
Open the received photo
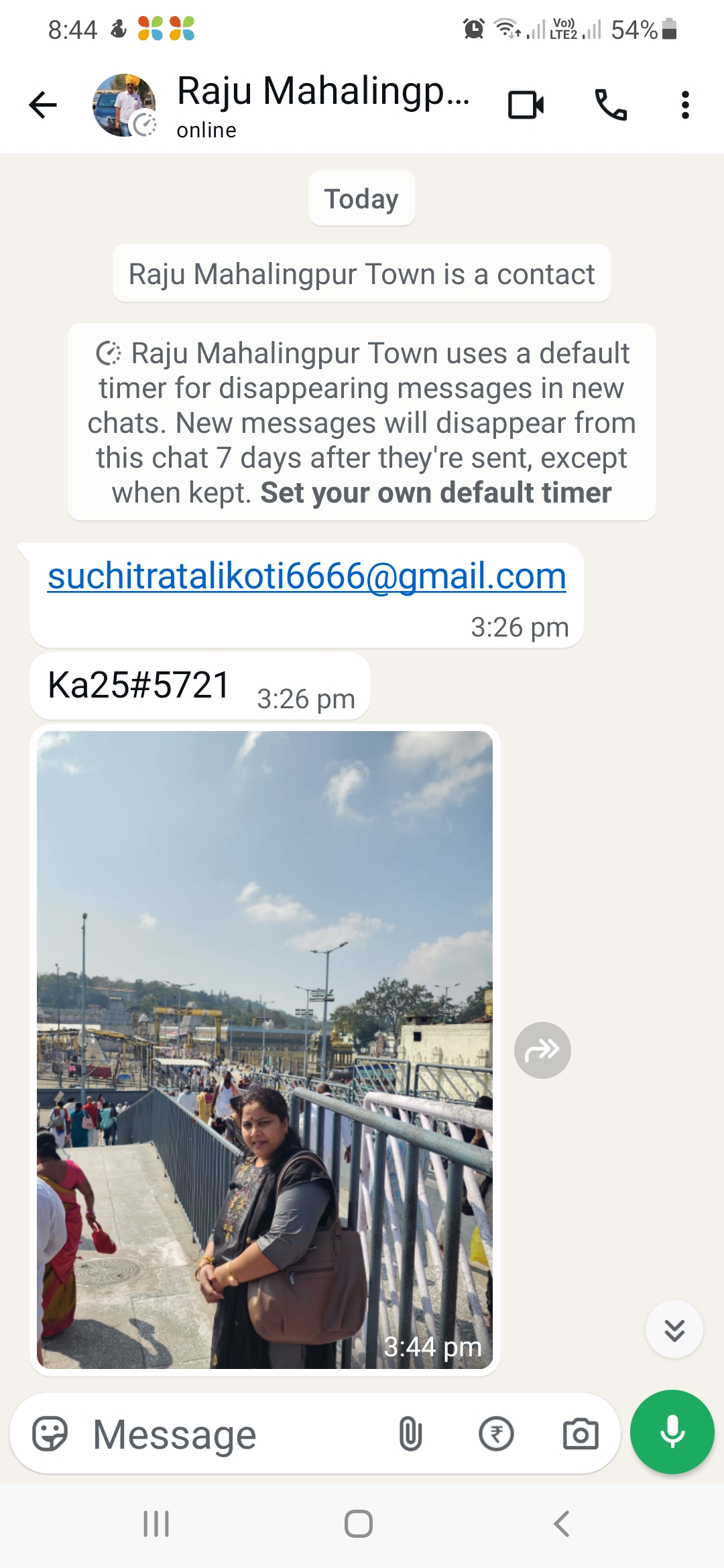point(265,1050)
